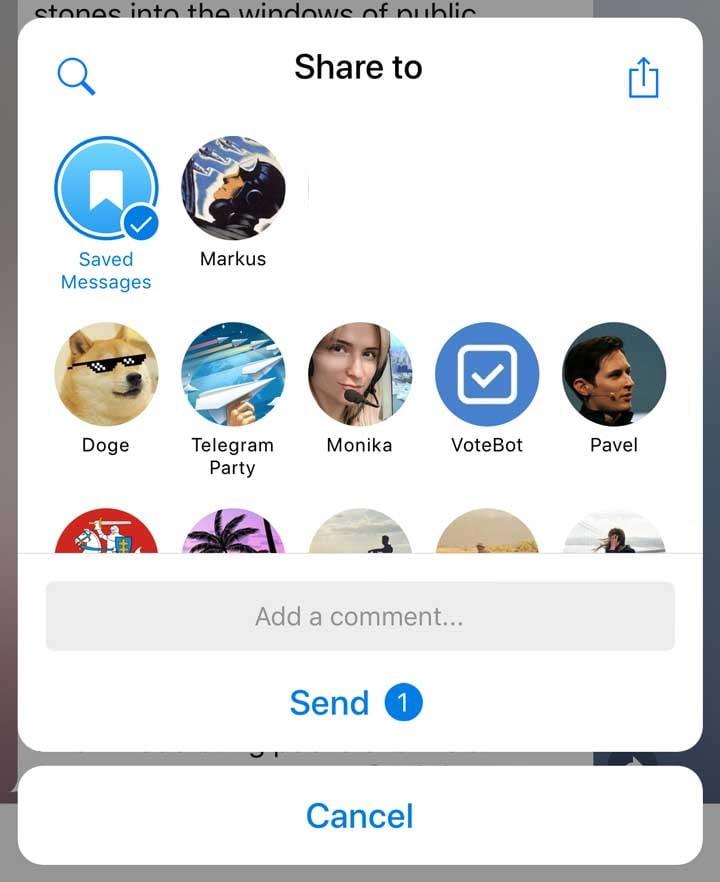Tap the Add a comment field

coord(360,617)
